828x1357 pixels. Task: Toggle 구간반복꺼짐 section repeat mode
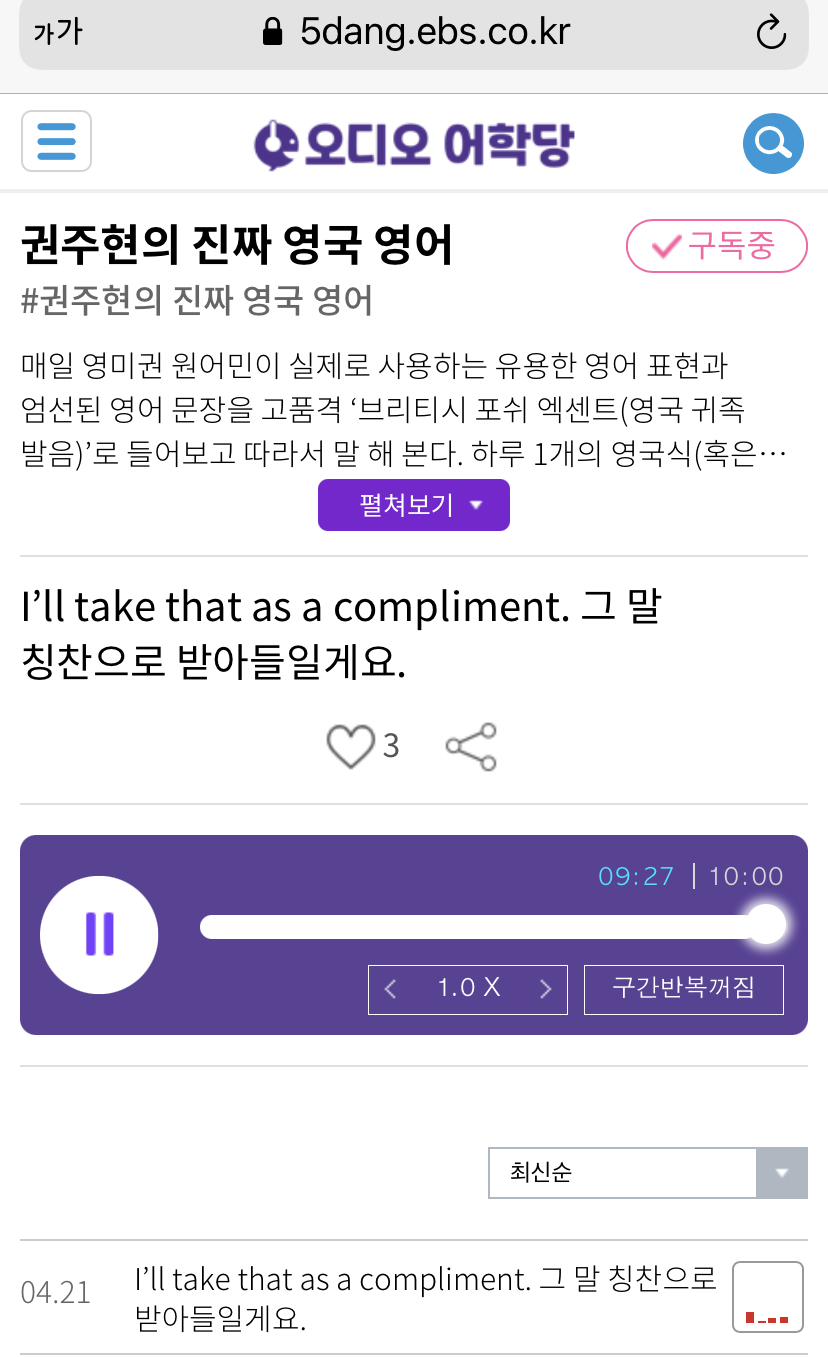pos(684,989)
